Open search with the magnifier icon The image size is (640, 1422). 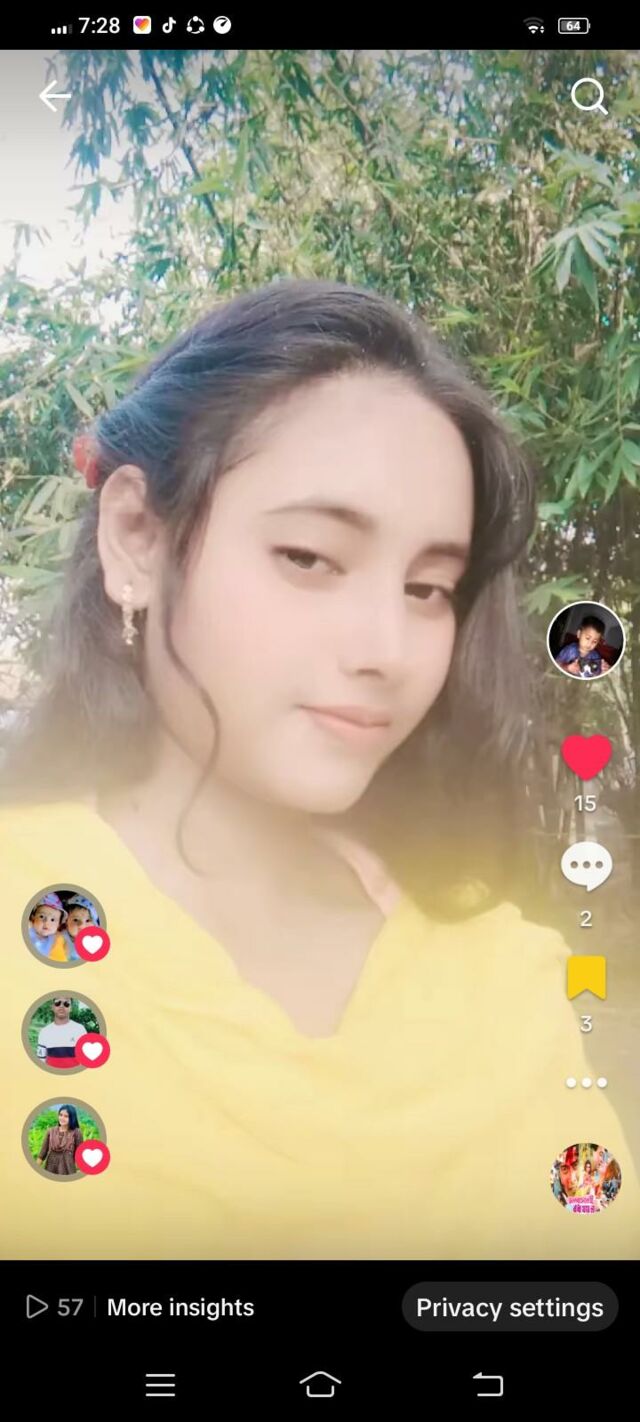(x=589, y=97)
